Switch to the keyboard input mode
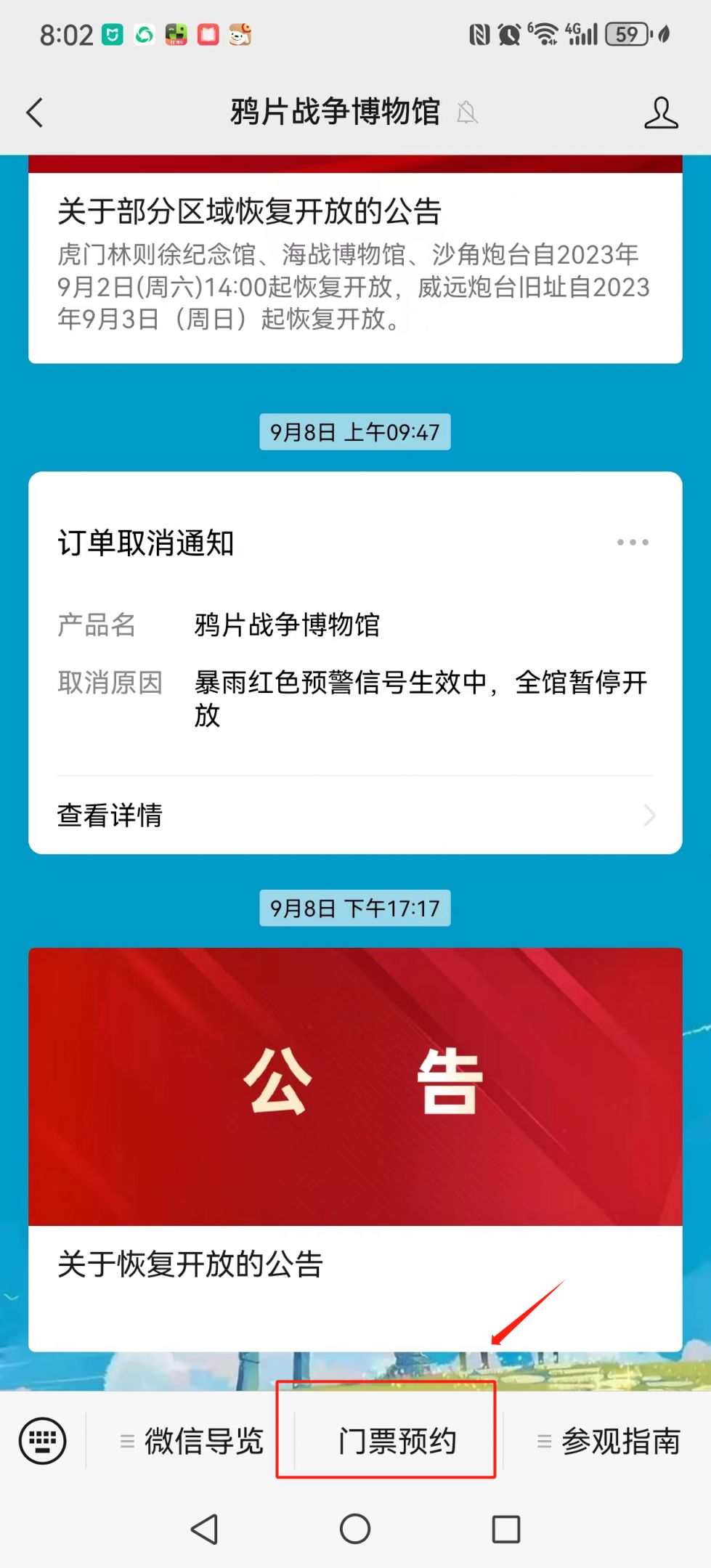This screenshot has width=711, height=1568. click(x=43, y=1441)
